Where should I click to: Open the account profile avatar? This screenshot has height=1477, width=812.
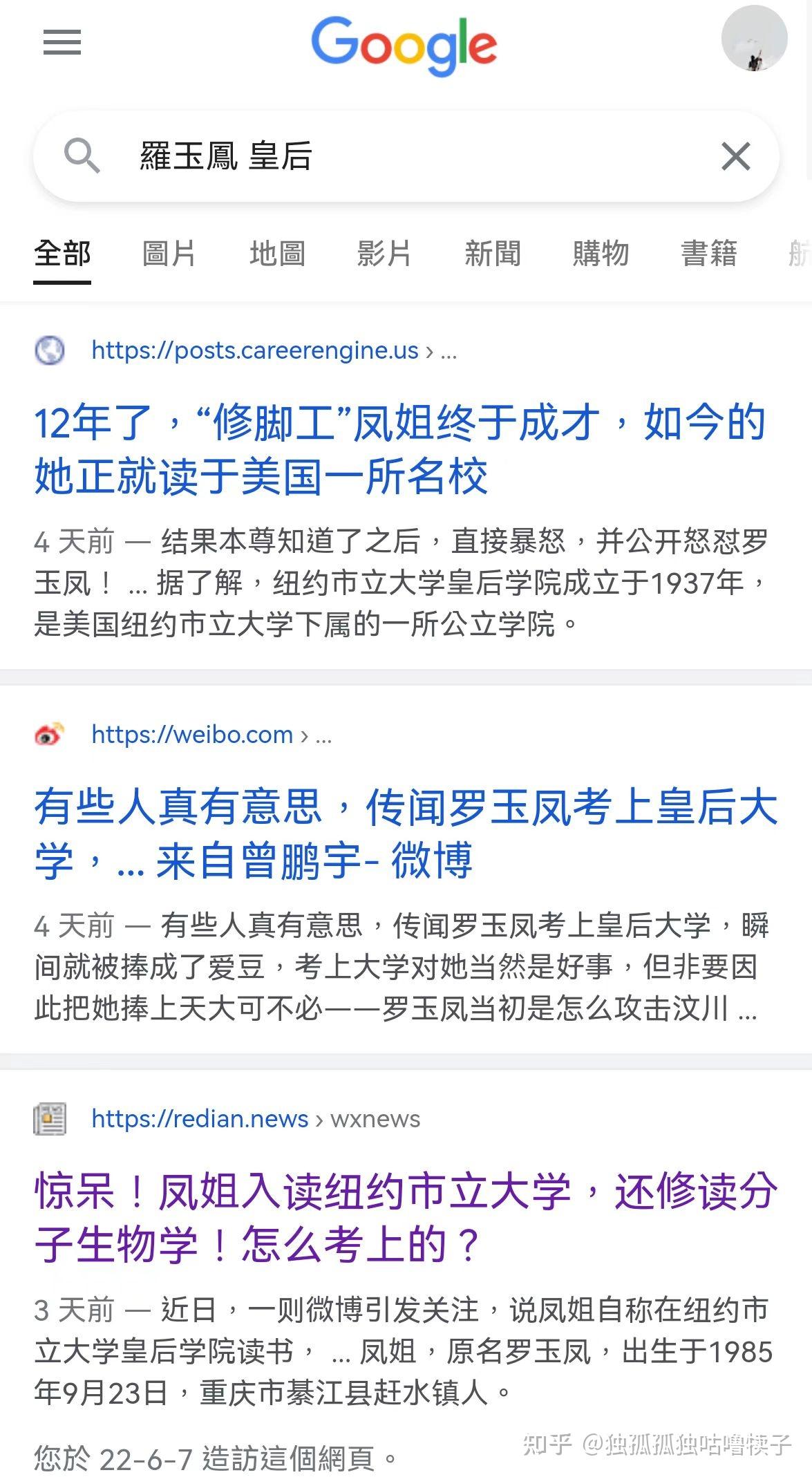[754, 39]
